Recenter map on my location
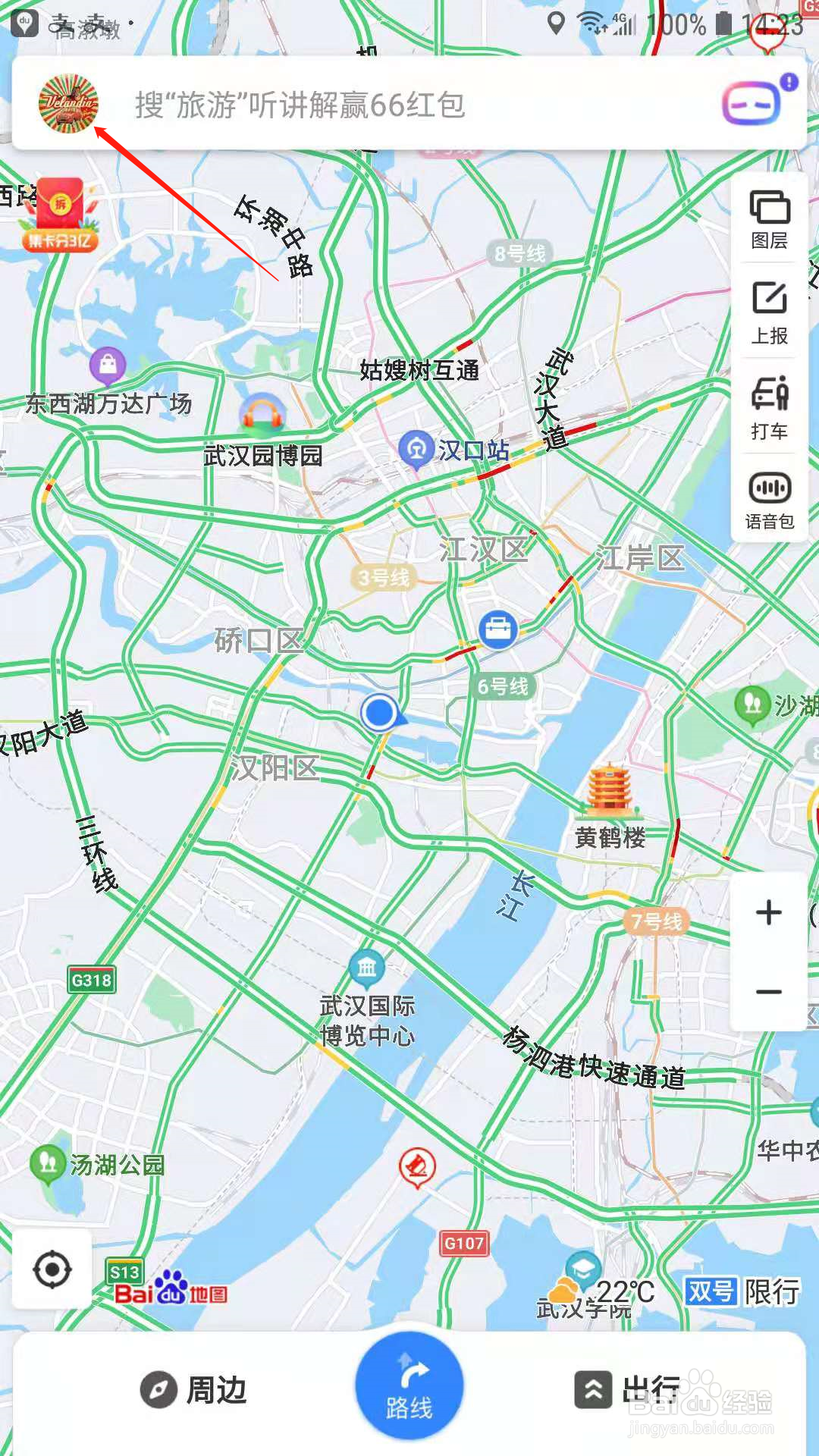Screen dimensions: 819x1456 (x=52, y=1269)
